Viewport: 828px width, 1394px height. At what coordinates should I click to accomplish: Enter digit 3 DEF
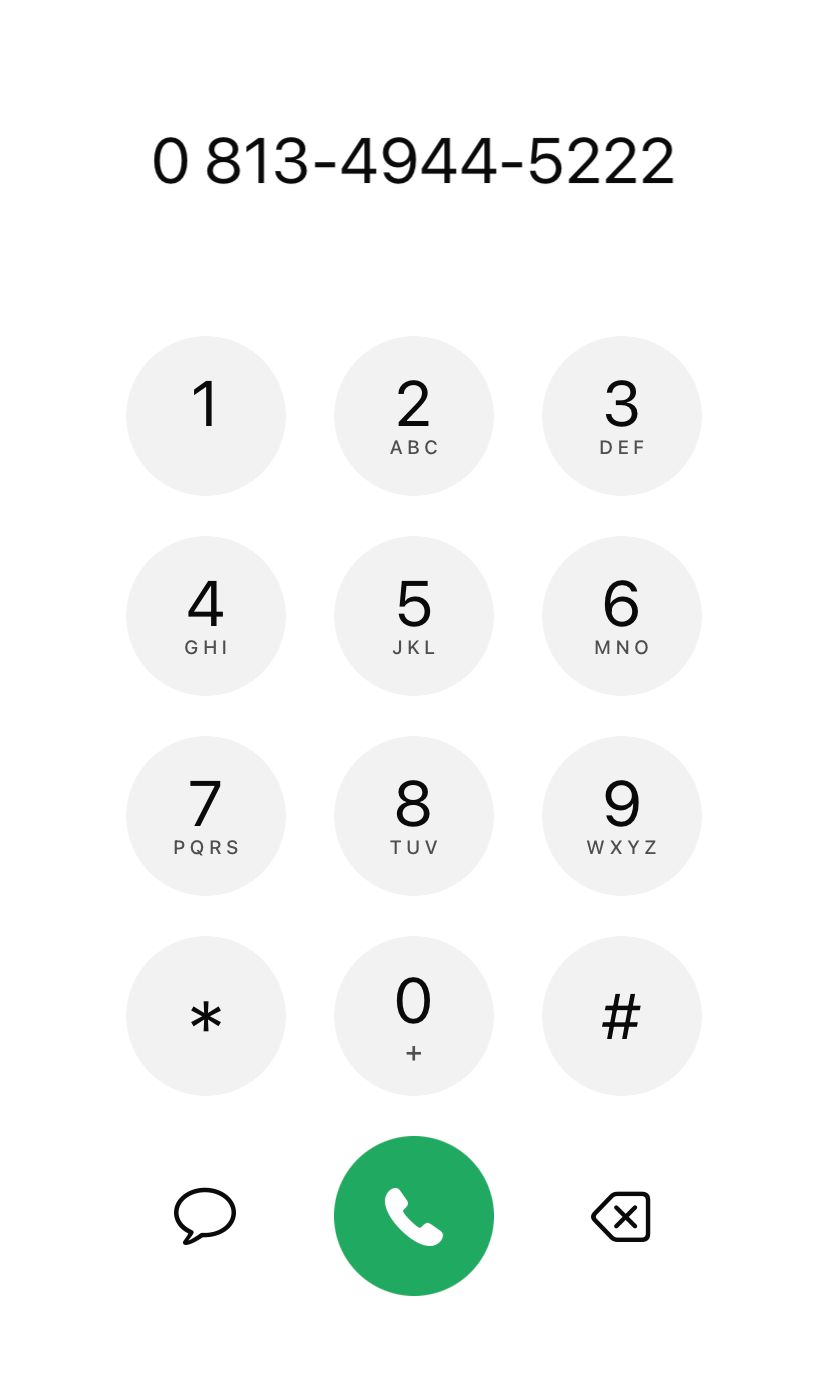[621, 416]
